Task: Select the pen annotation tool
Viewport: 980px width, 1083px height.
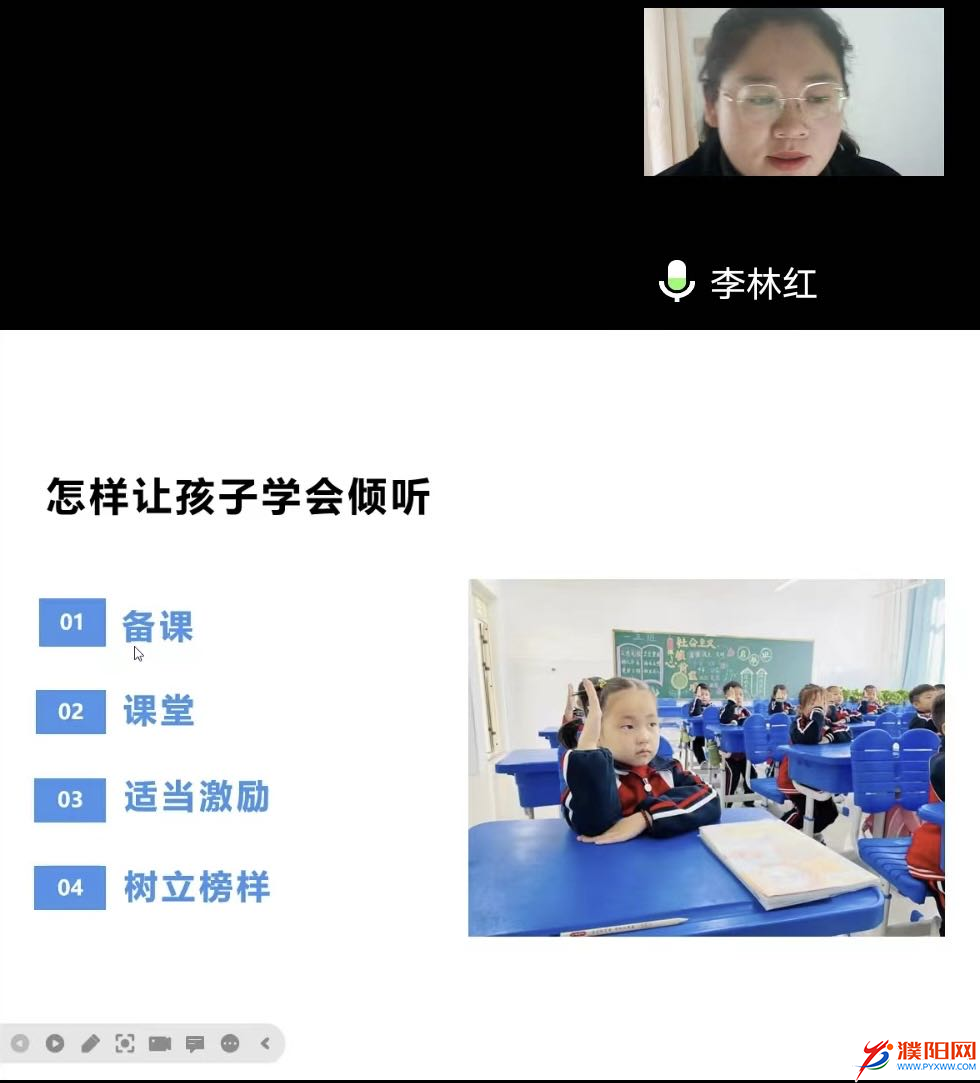Action: pyautogui.click(x=90, y=1044)
